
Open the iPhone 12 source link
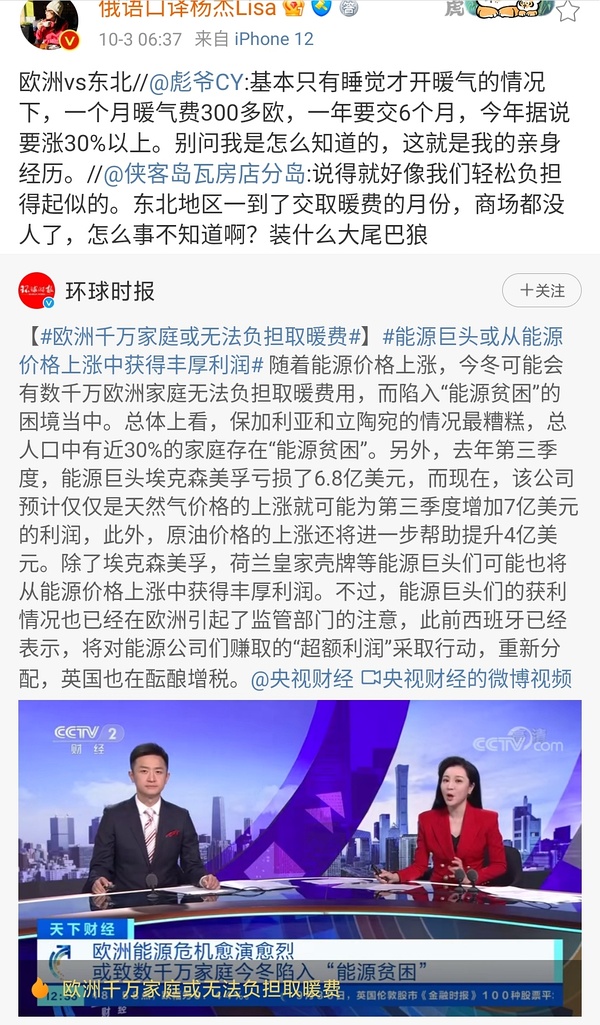point(274,39)
